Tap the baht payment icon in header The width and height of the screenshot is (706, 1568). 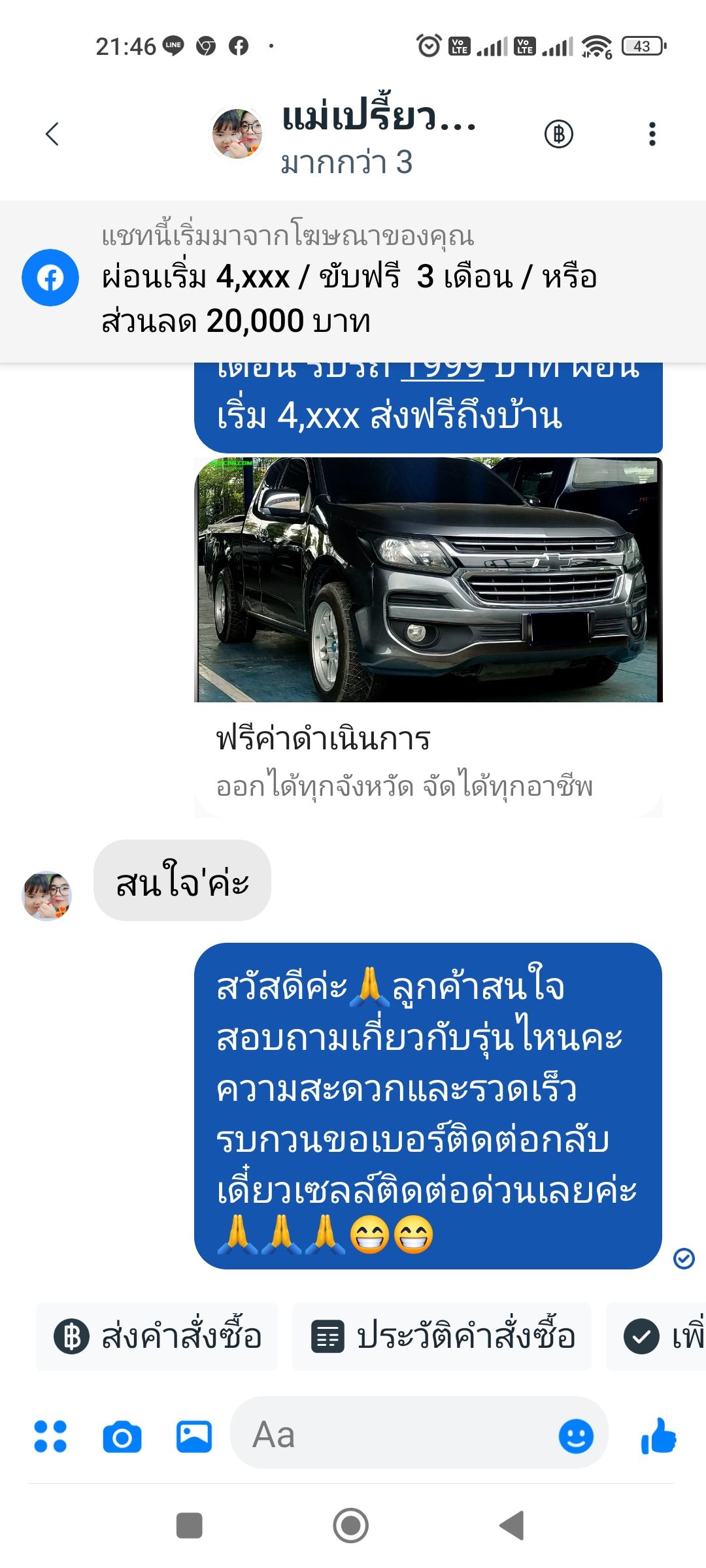558,134
